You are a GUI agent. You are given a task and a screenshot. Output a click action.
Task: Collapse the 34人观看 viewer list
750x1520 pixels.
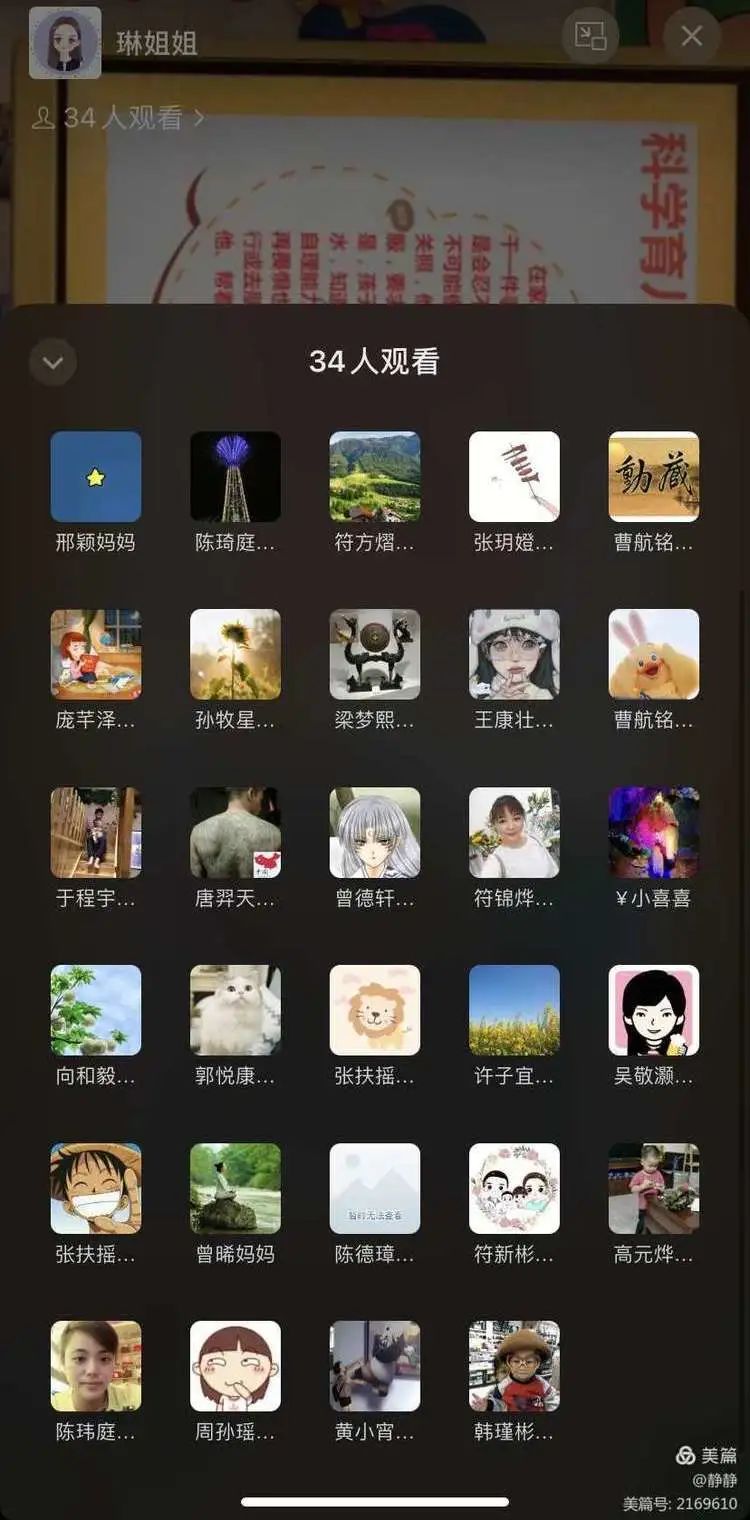point(53,362)
